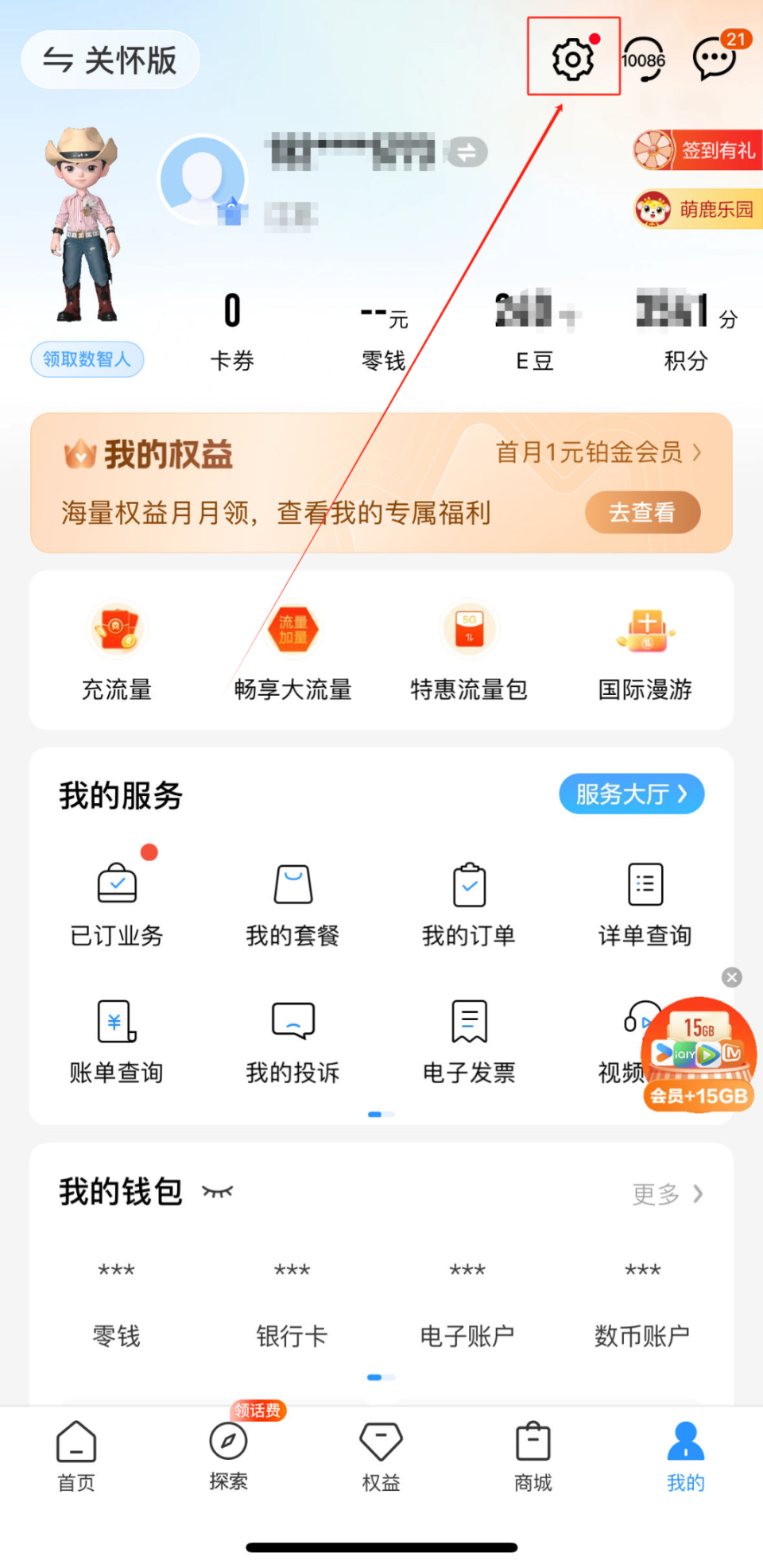
Task: Switch to the 商城 mall tab
Action: coord(533,1459)
